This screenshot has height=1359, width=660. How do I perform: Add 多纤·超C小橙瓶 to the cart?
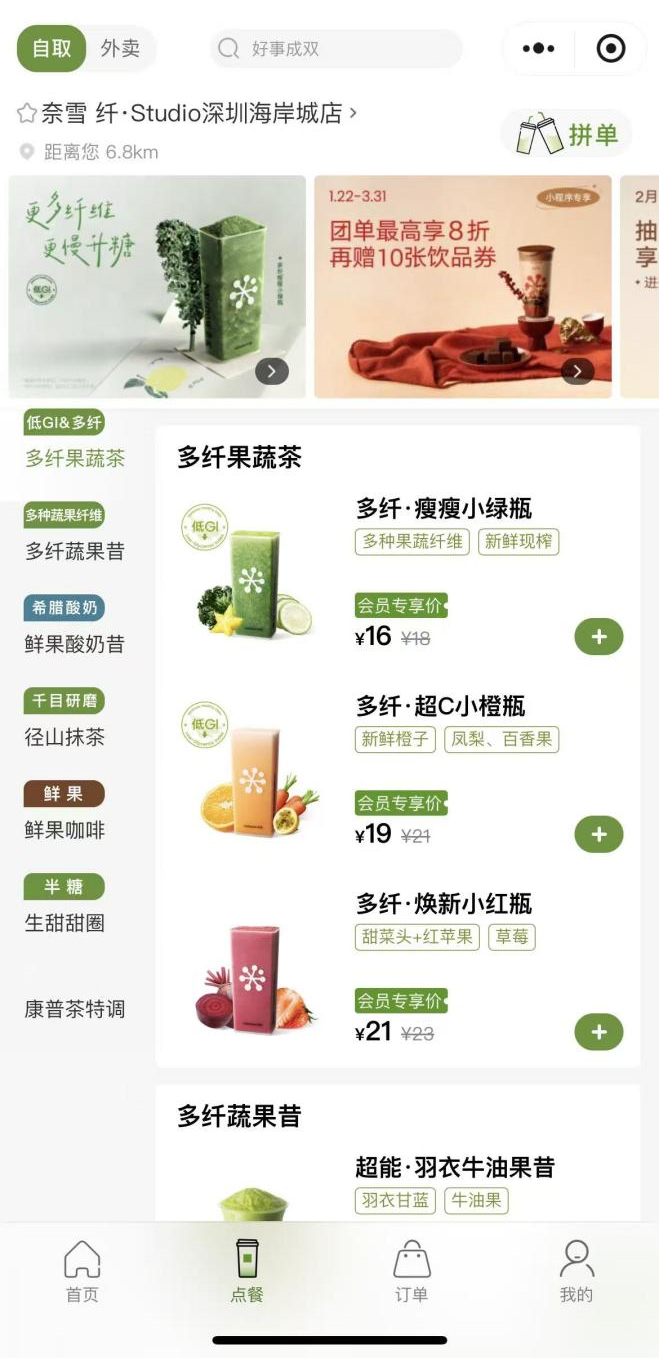click(x=599, y=835)
